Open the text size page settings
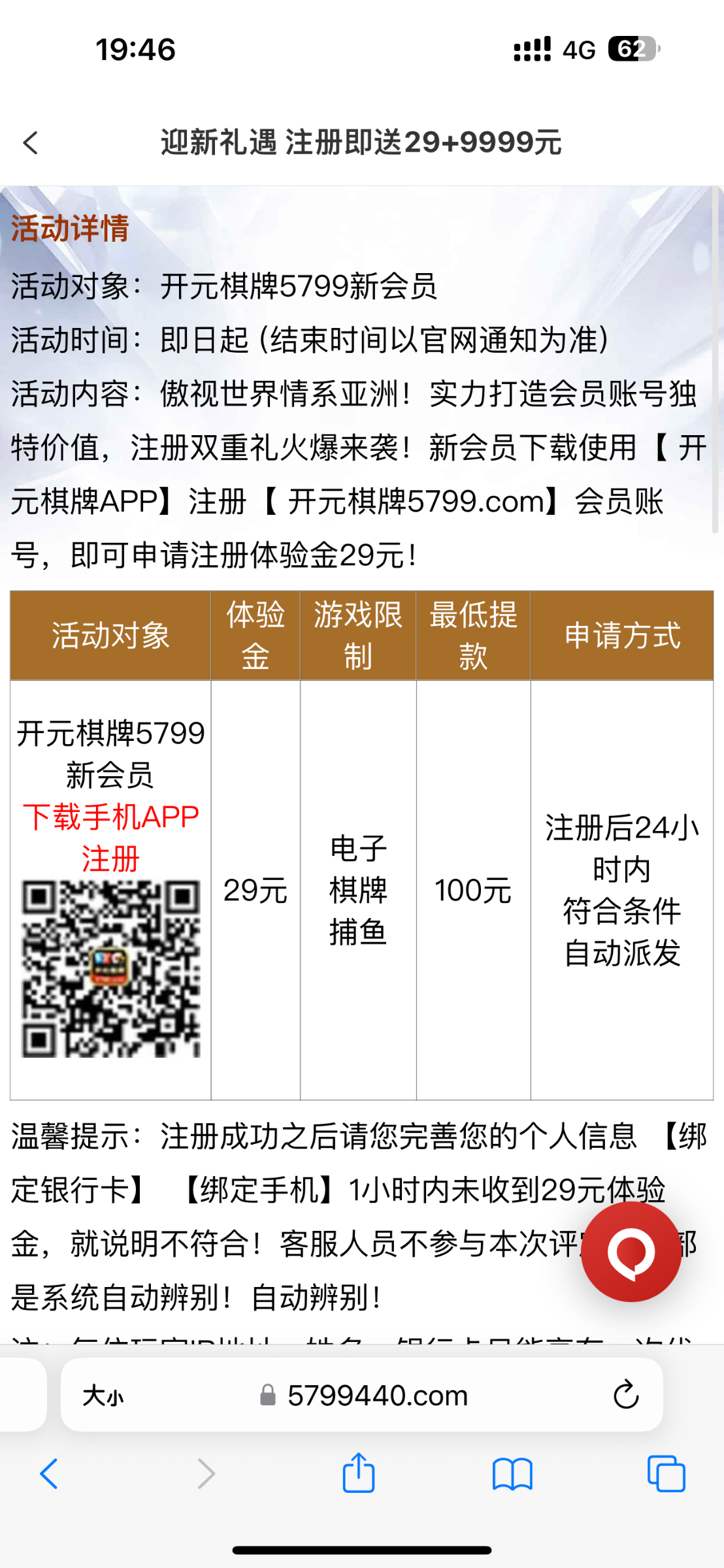Viewport: 724px width, 1568px height. (103, 1396)
